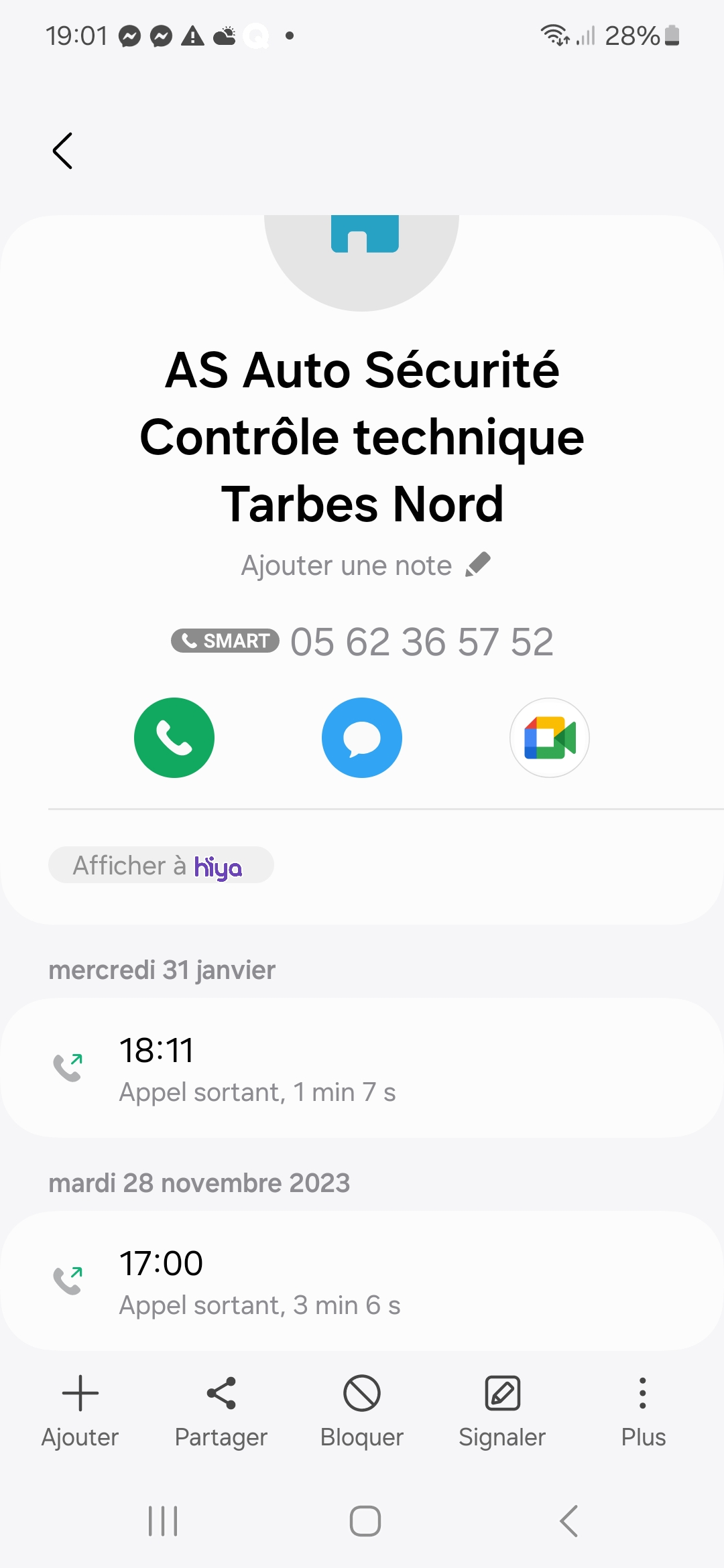
Task: Start a Google Meet video call
Action: coord(550,738)
